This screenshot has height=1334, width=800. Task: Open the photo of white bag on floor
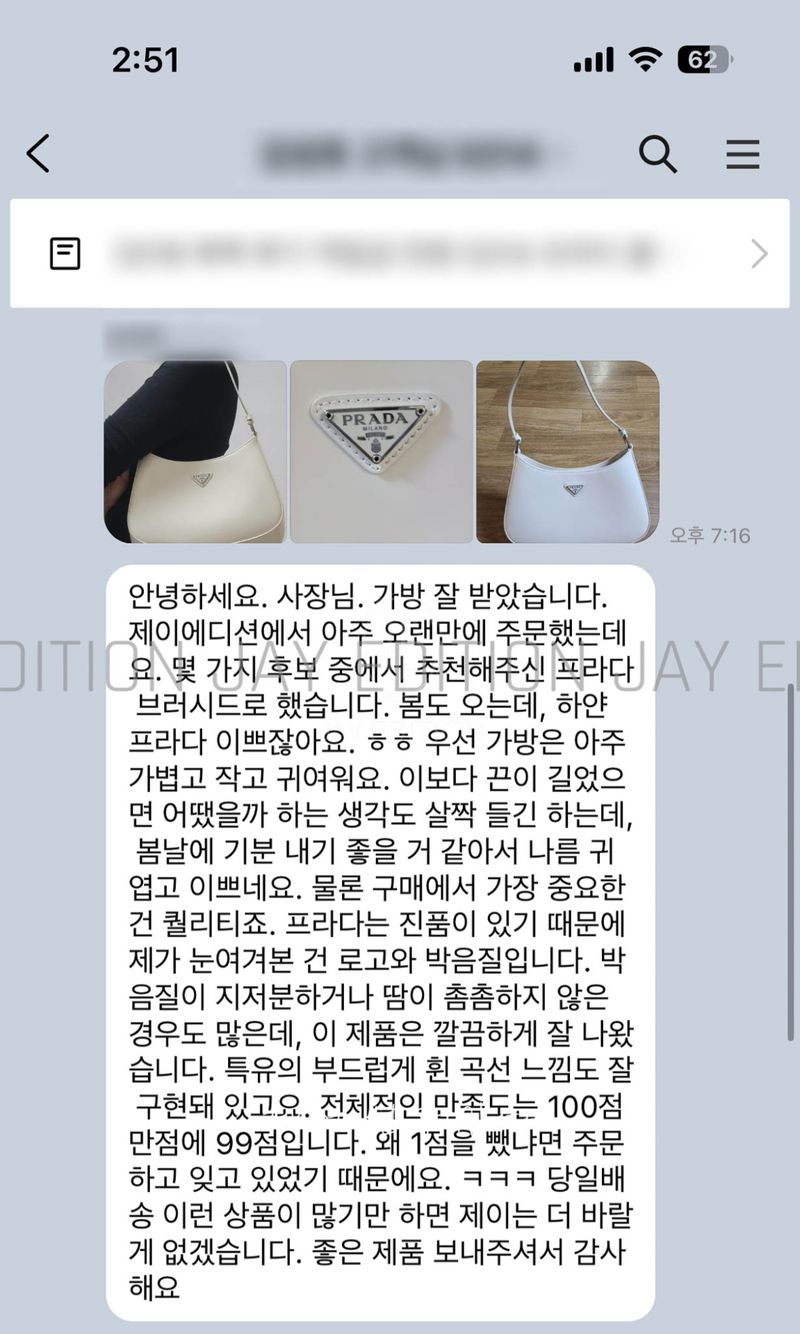point(567,452)
